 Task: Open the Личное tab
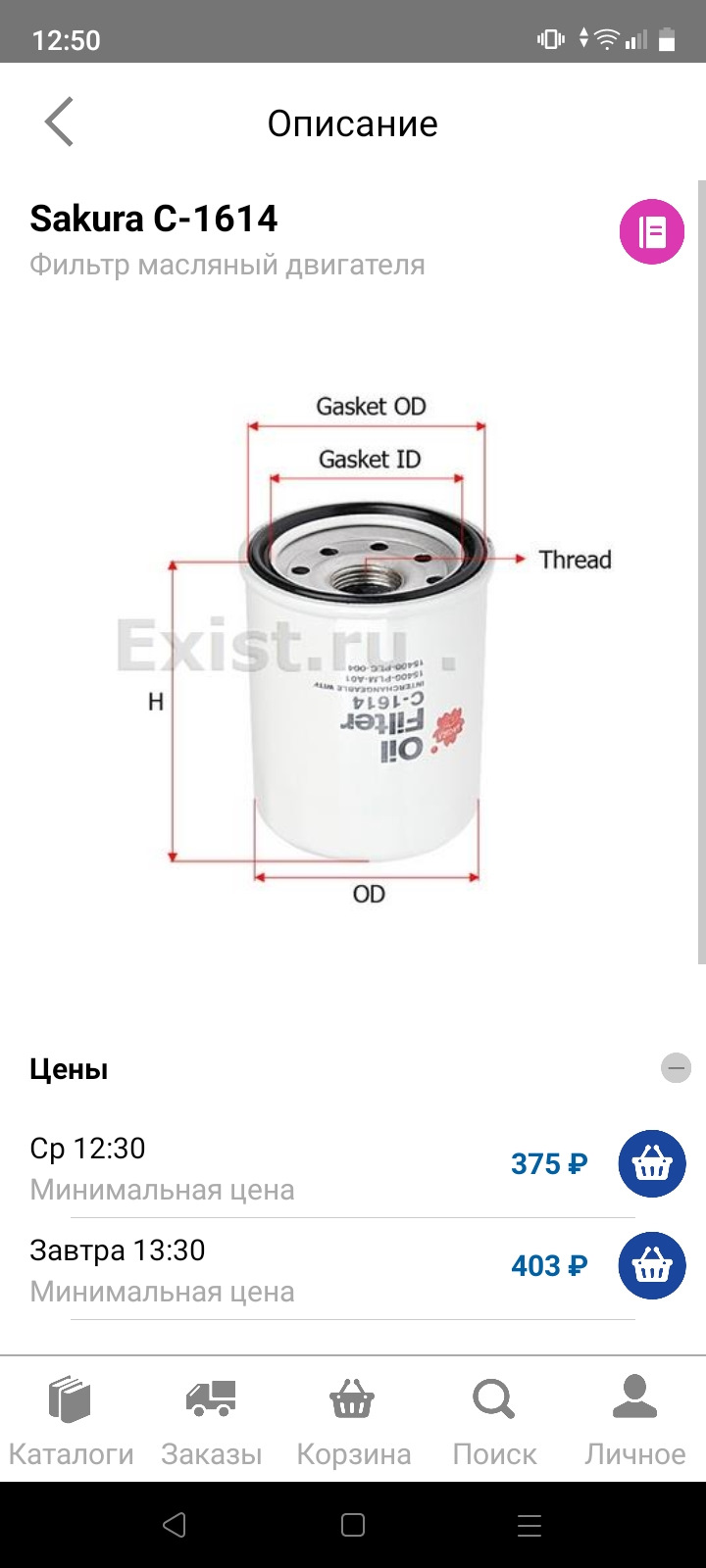tap(634, 1419)
